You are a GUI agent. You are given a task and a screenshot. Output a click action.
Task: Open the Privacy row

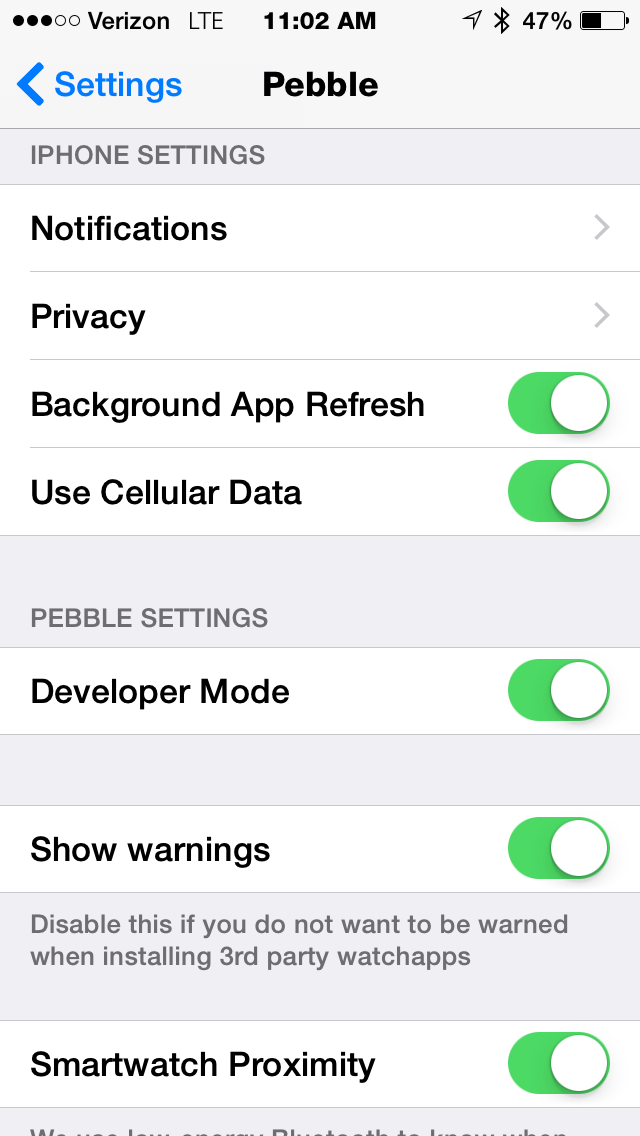(320, 316)
